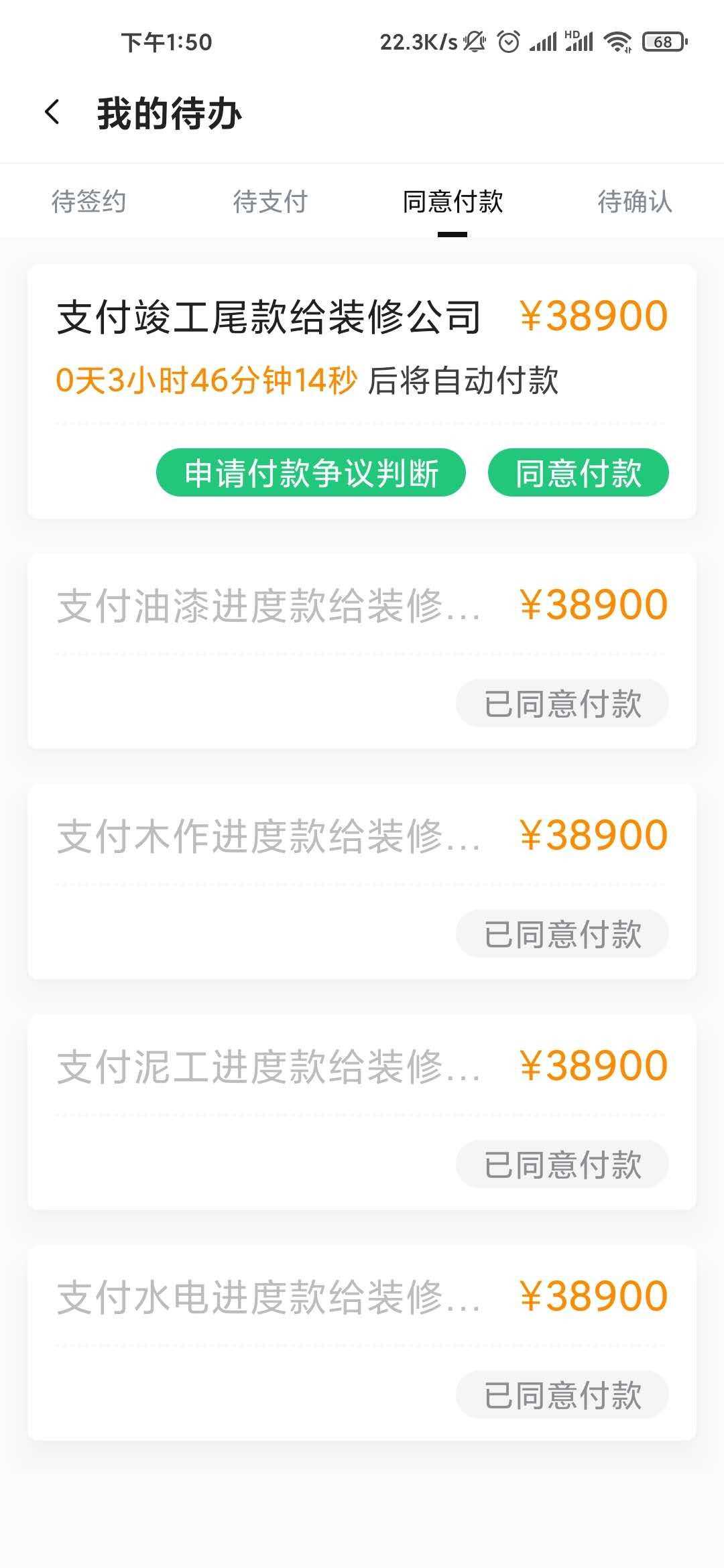Switch to the 待支付 tab
The width and height of the screenshot is (724, 1568).
tap(270, 202)
